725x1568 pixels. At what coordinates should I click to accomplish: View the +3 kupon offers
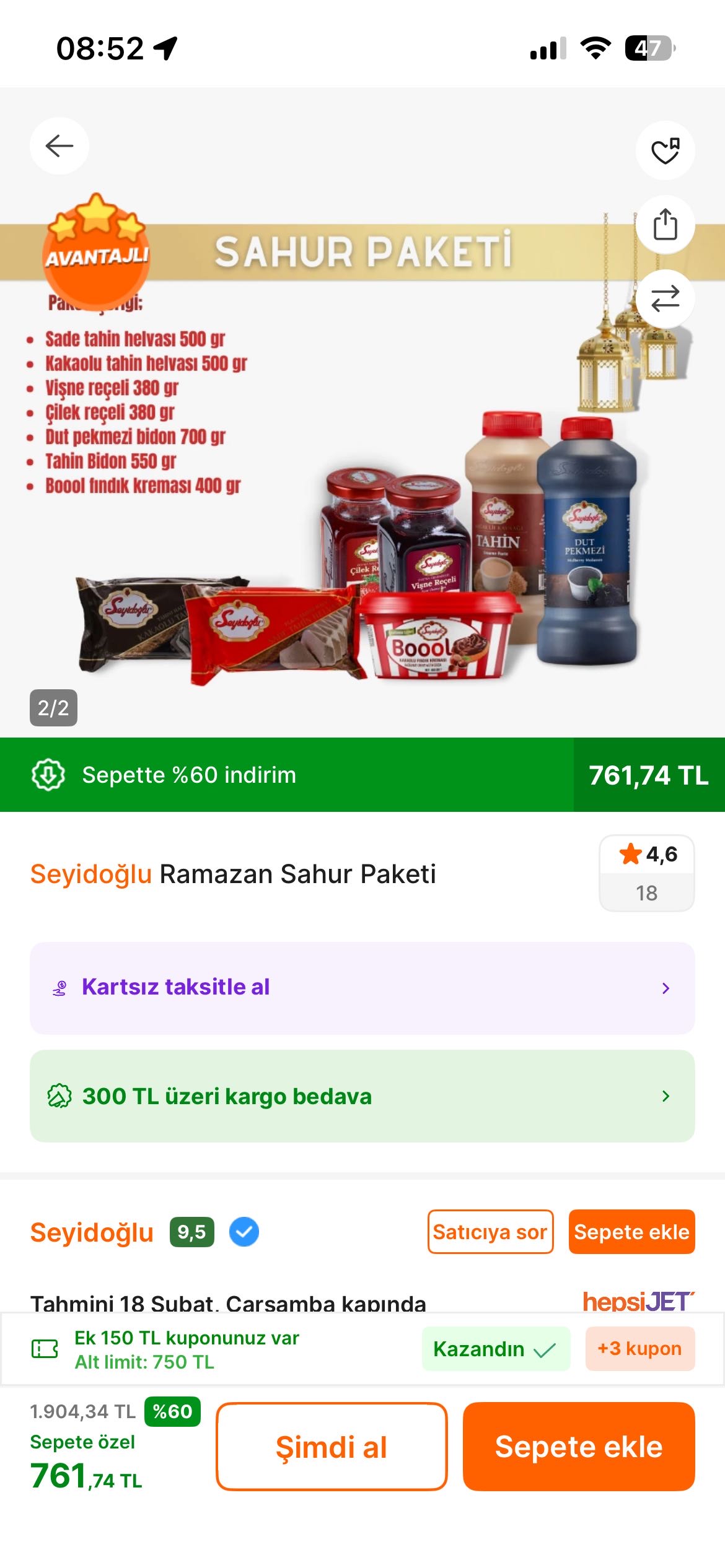click(639, 1348)
